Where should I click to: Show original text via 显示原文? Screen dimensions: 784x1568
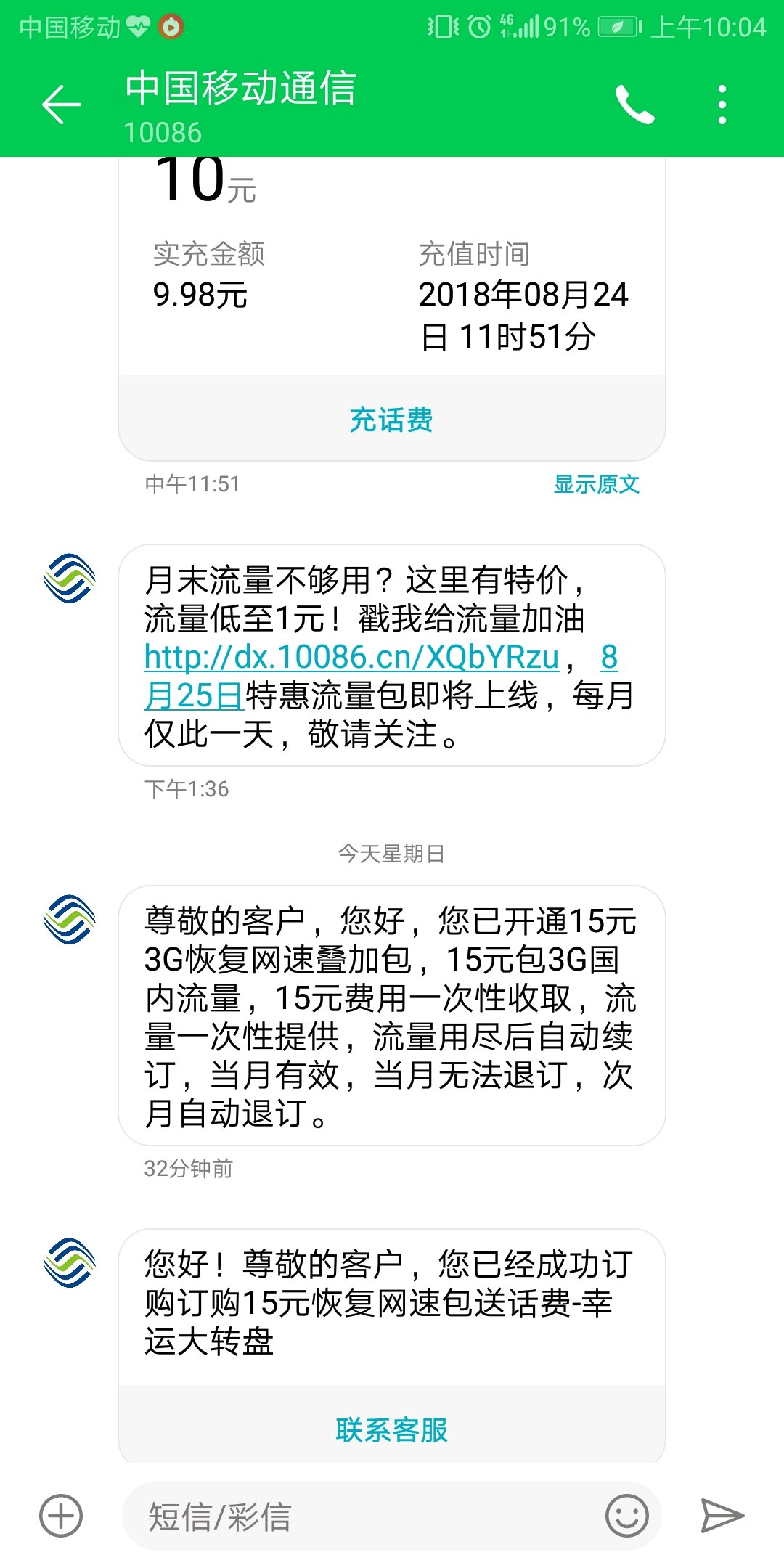pos(596,484)
